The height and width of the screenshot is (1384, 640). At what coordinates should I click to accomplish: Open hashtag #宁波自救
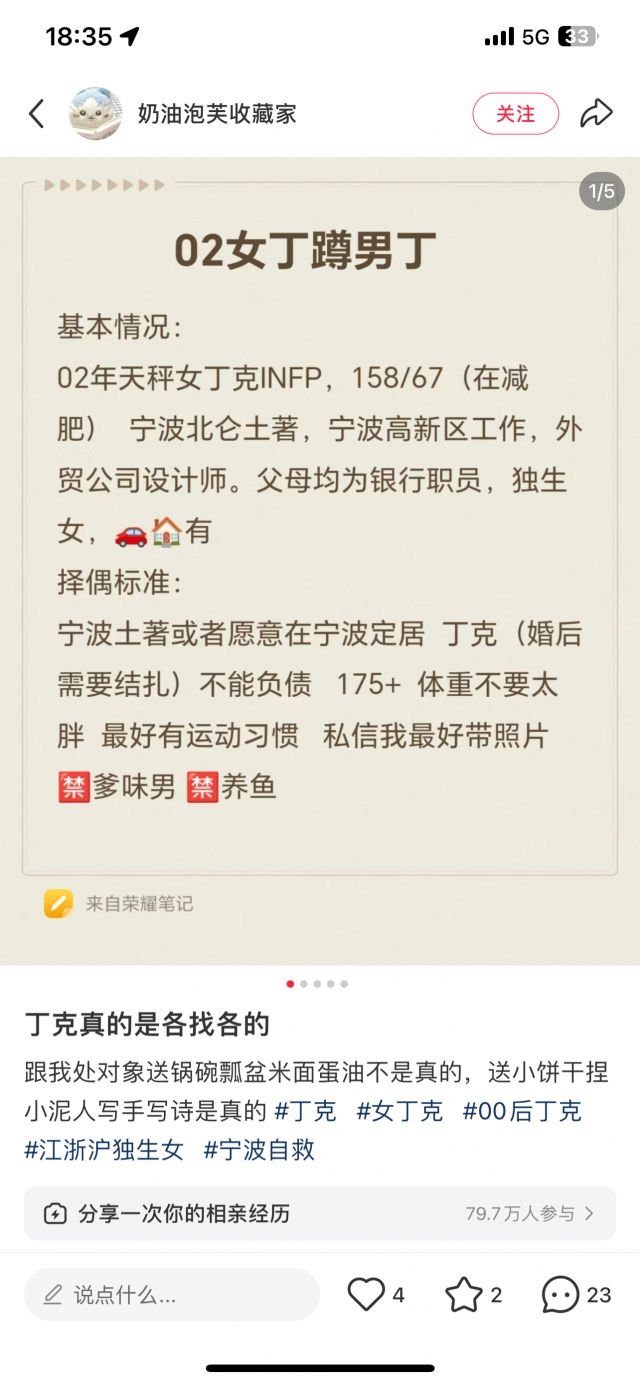point(259,1150)
